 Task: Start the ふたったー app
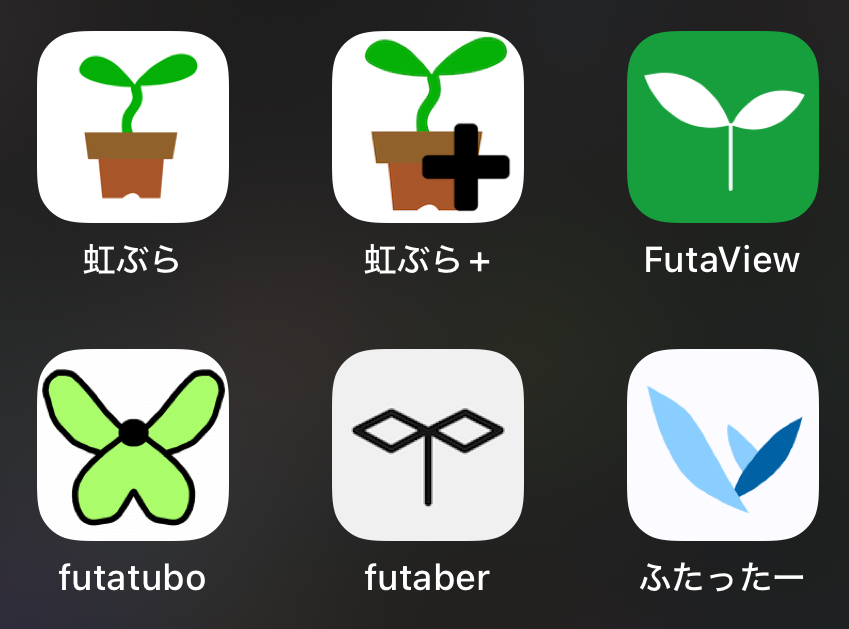[723, 445]
